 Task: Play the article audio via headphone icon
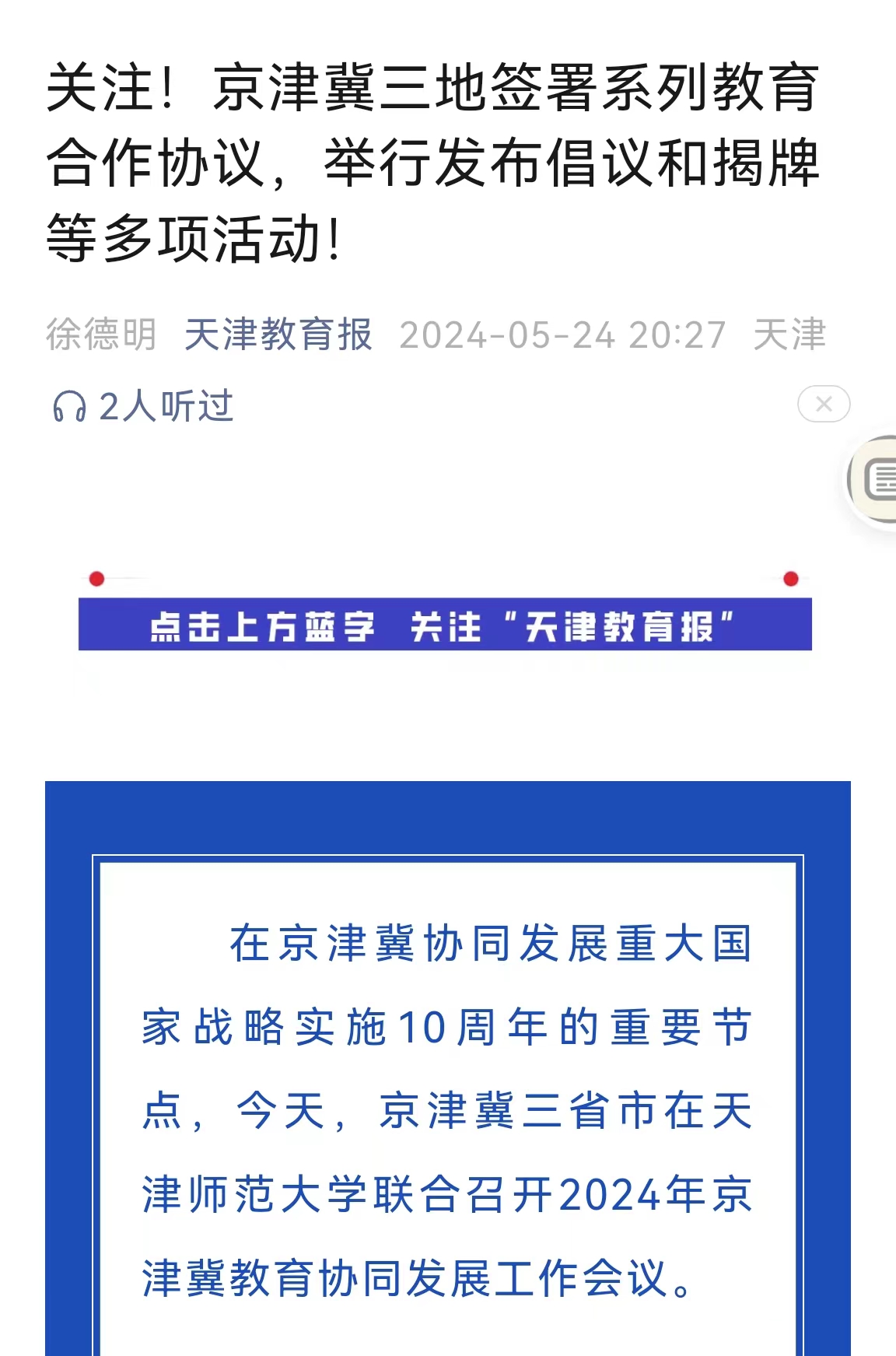[x=68, y=406]
